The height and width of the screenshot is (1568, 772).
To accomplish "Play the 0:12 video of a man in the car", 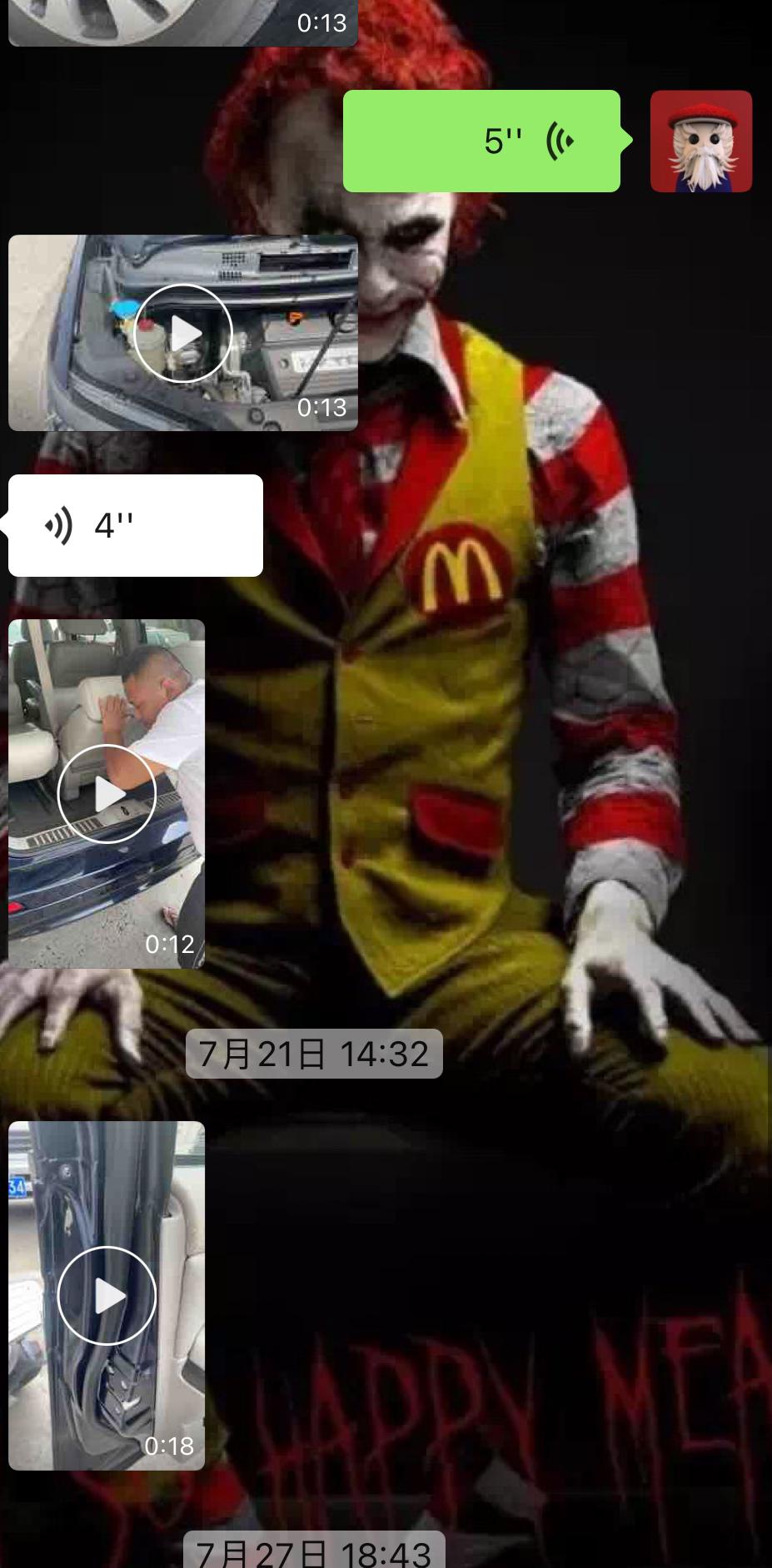I will point(107,794).
